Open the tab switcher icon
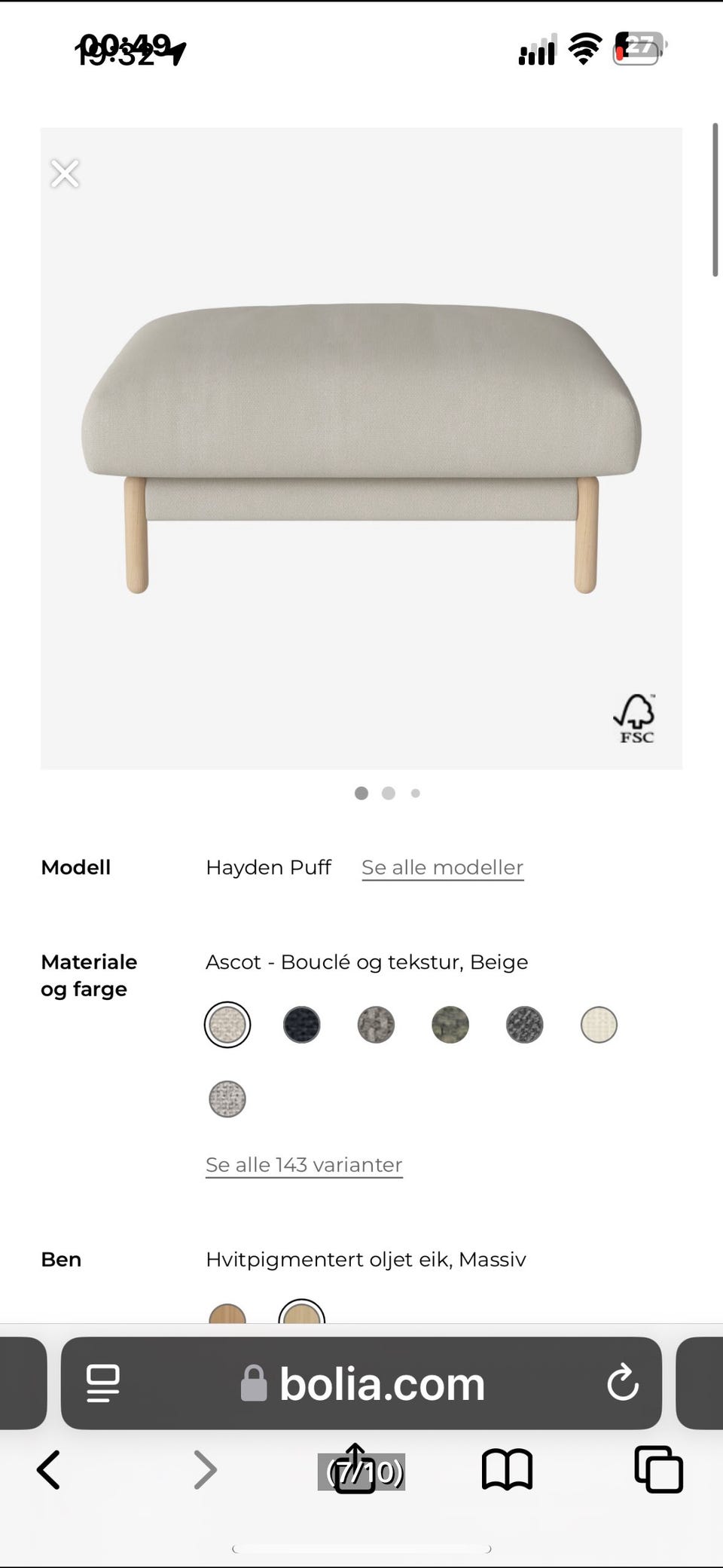 657,1468
